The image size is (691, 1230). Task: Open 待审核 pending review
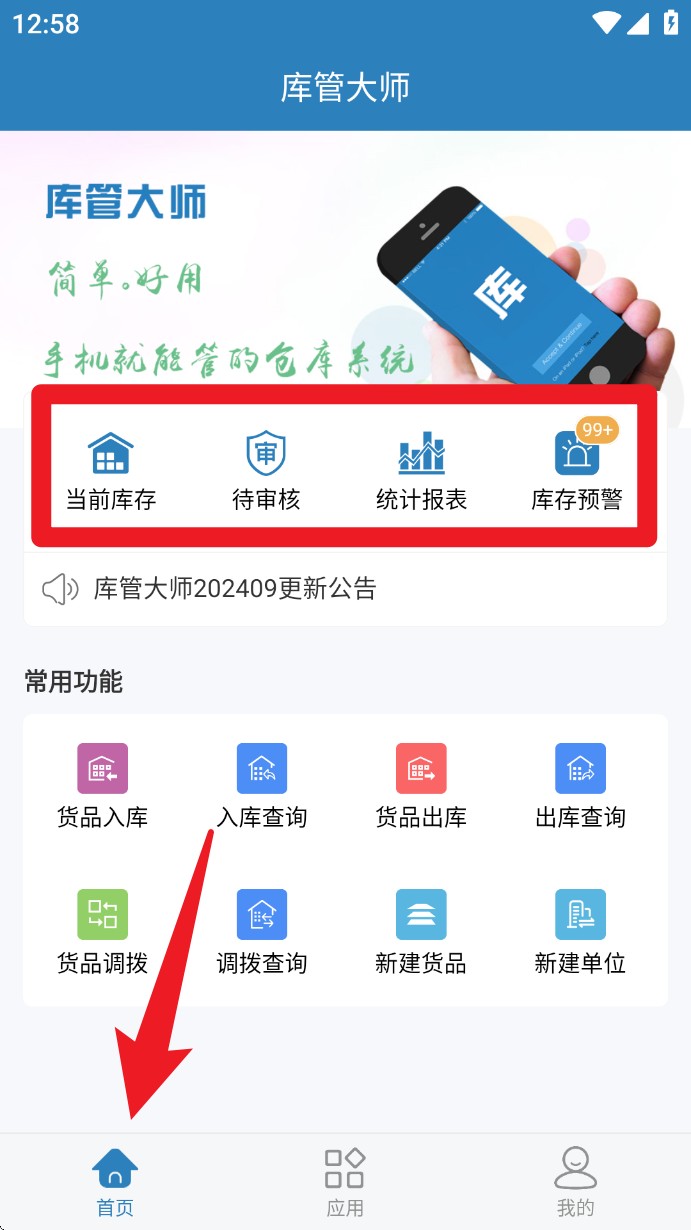pos(266,470)
